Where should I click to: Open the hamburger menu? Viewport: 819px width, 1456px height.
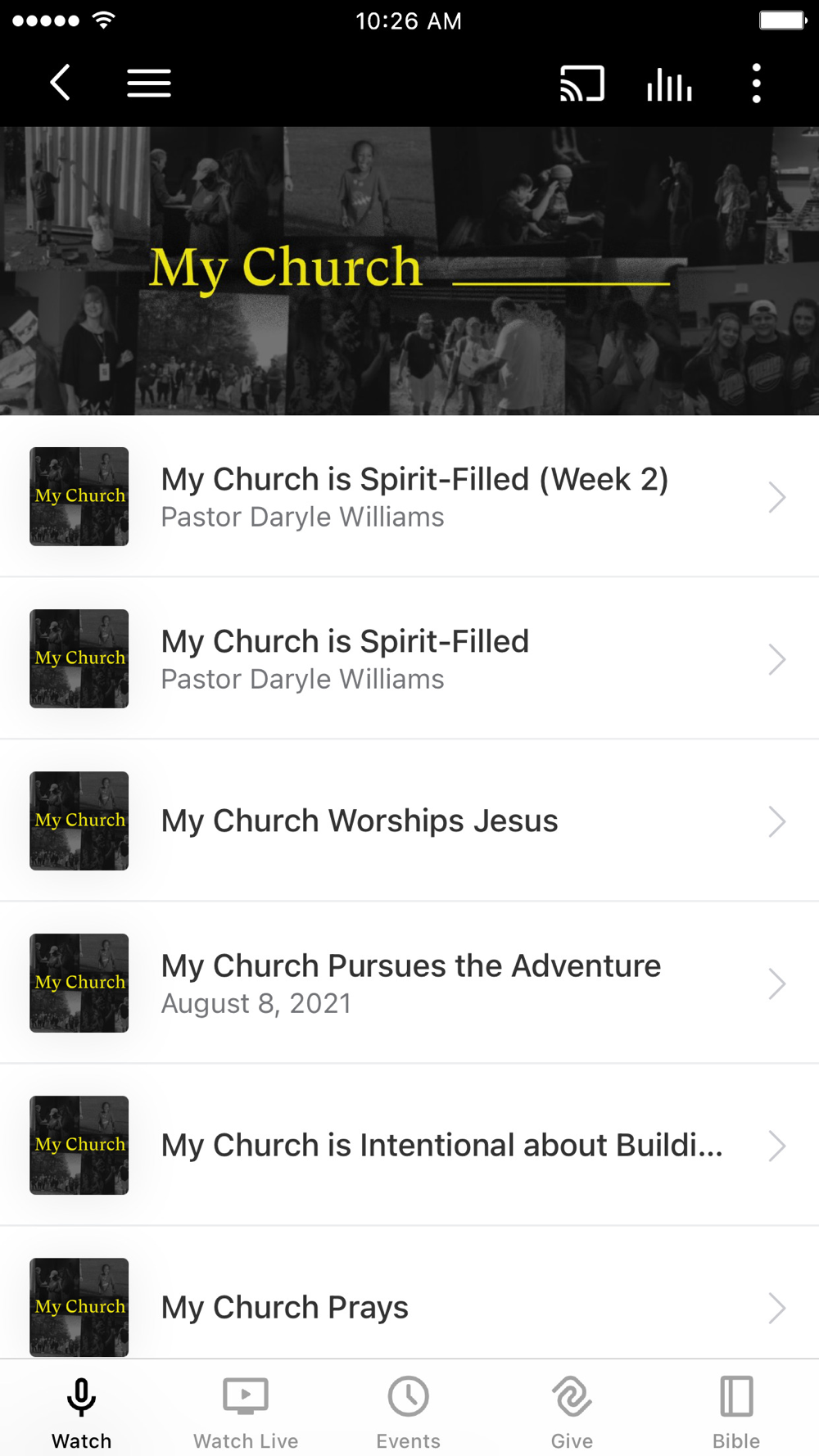[x=149, y=83]
